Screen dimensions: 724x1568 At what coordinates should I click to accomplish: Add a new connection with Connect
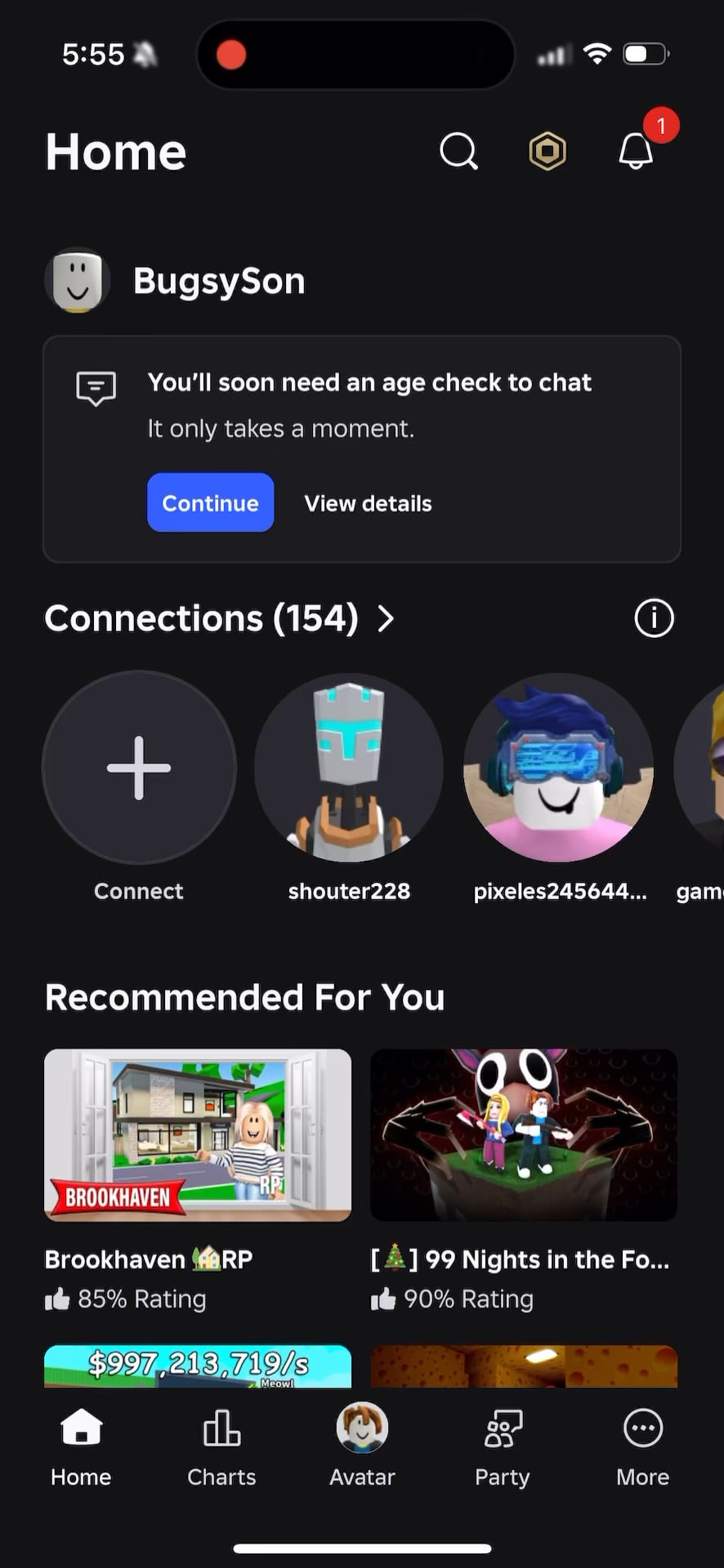pyautogui.click(x=139, y=768)
